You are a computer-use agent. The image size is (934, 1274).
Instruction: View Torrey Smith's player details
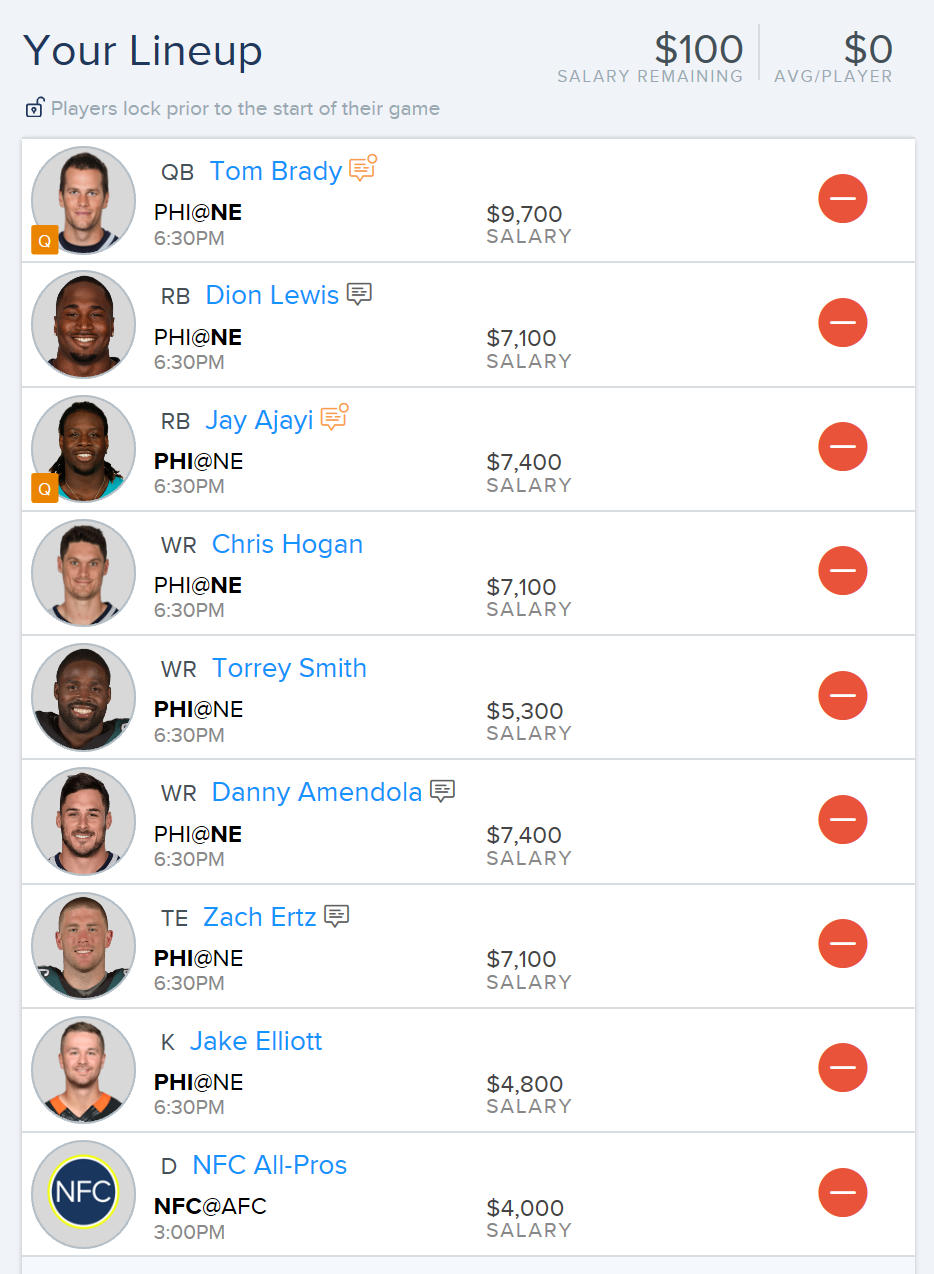pyautogui.click(x=289, y=668)
